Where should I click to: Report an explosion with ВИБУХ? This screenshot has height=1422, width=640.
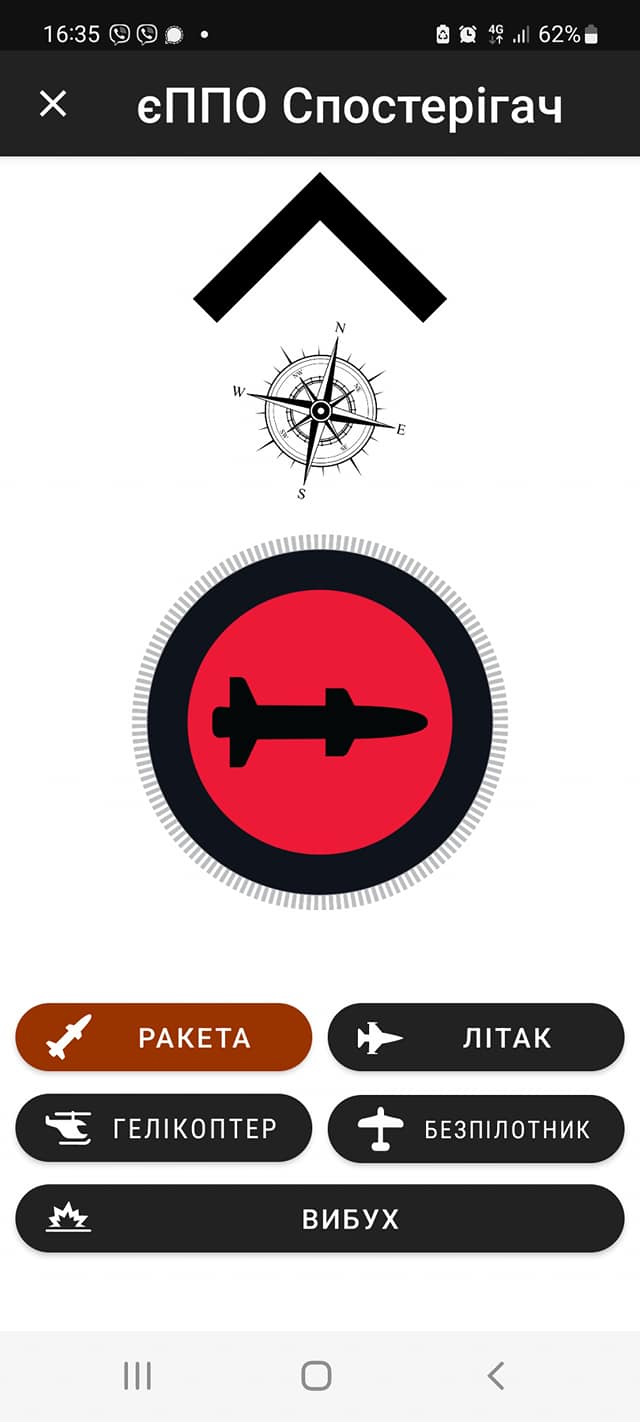(320, 1218)
